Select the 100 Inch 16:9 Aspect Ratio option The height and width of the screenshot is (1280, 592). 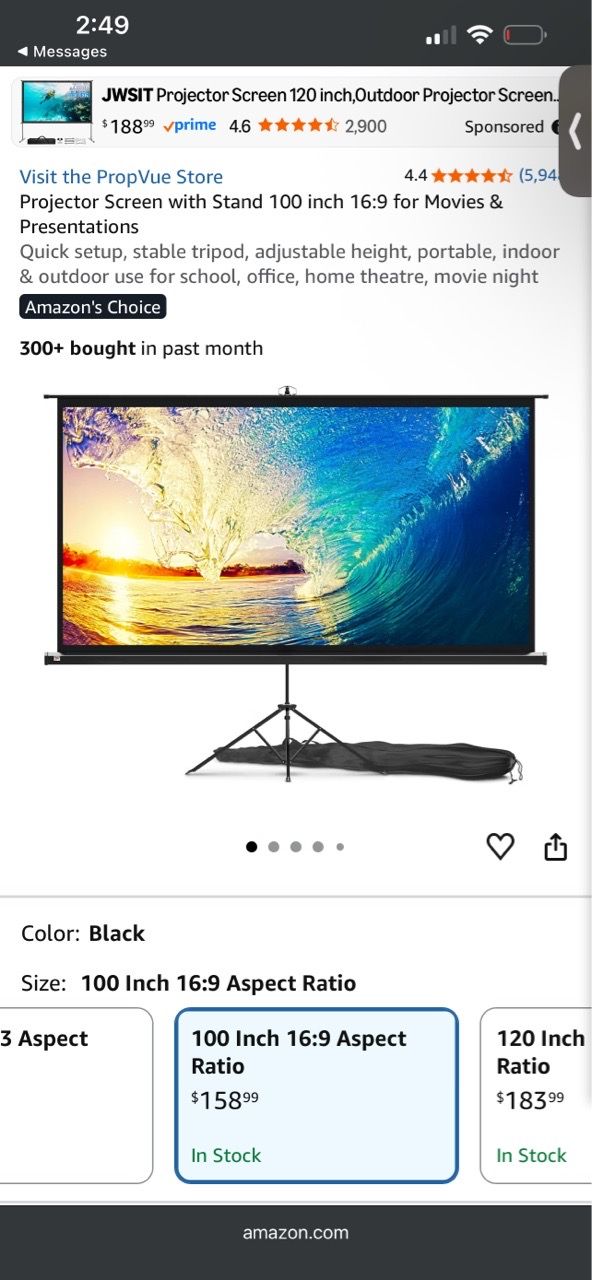click(x=316, y=1095)
